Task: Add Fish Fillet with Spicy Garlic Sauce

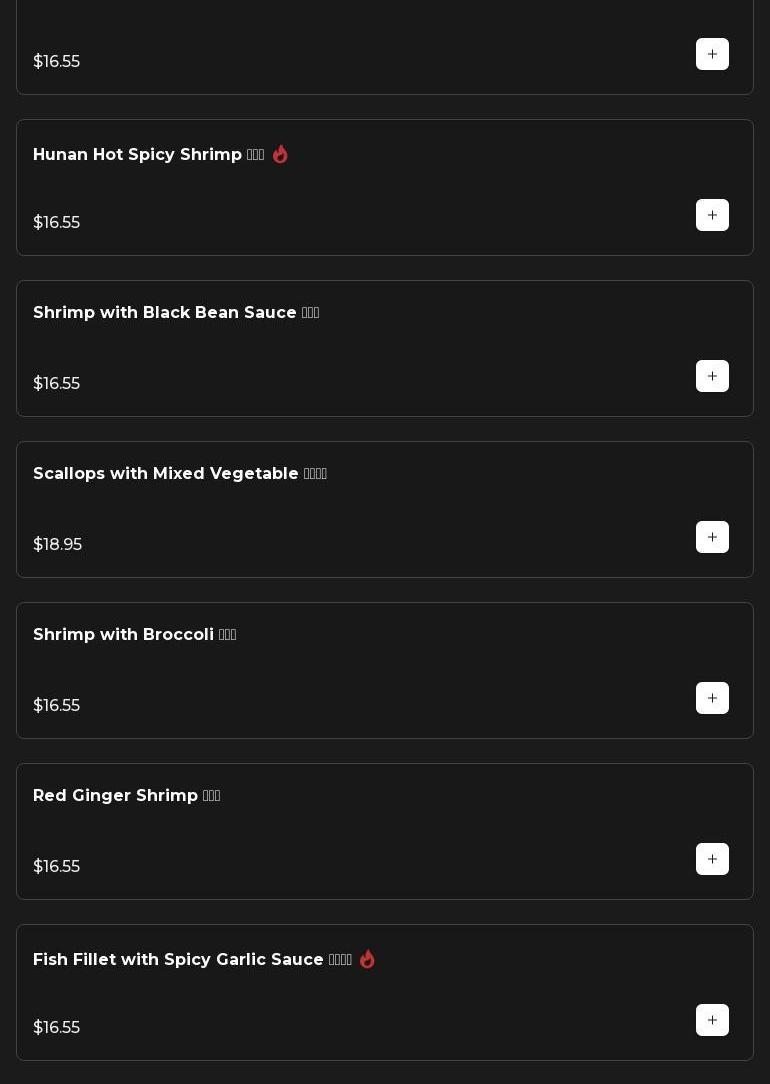Action: (712, 1020)
